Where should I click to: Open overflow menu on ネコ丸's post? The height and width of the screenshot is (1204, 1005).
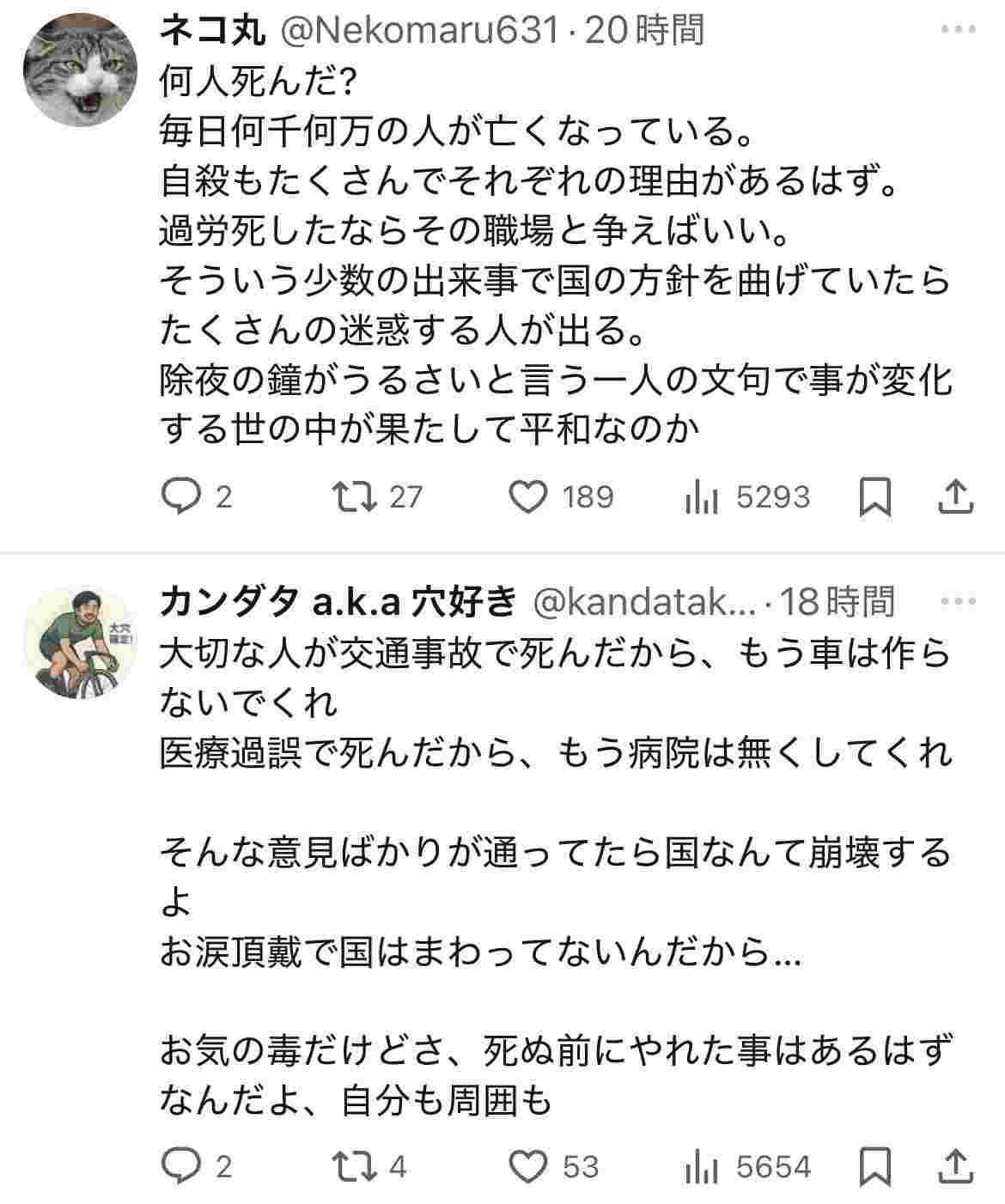[x=959, y=29]
